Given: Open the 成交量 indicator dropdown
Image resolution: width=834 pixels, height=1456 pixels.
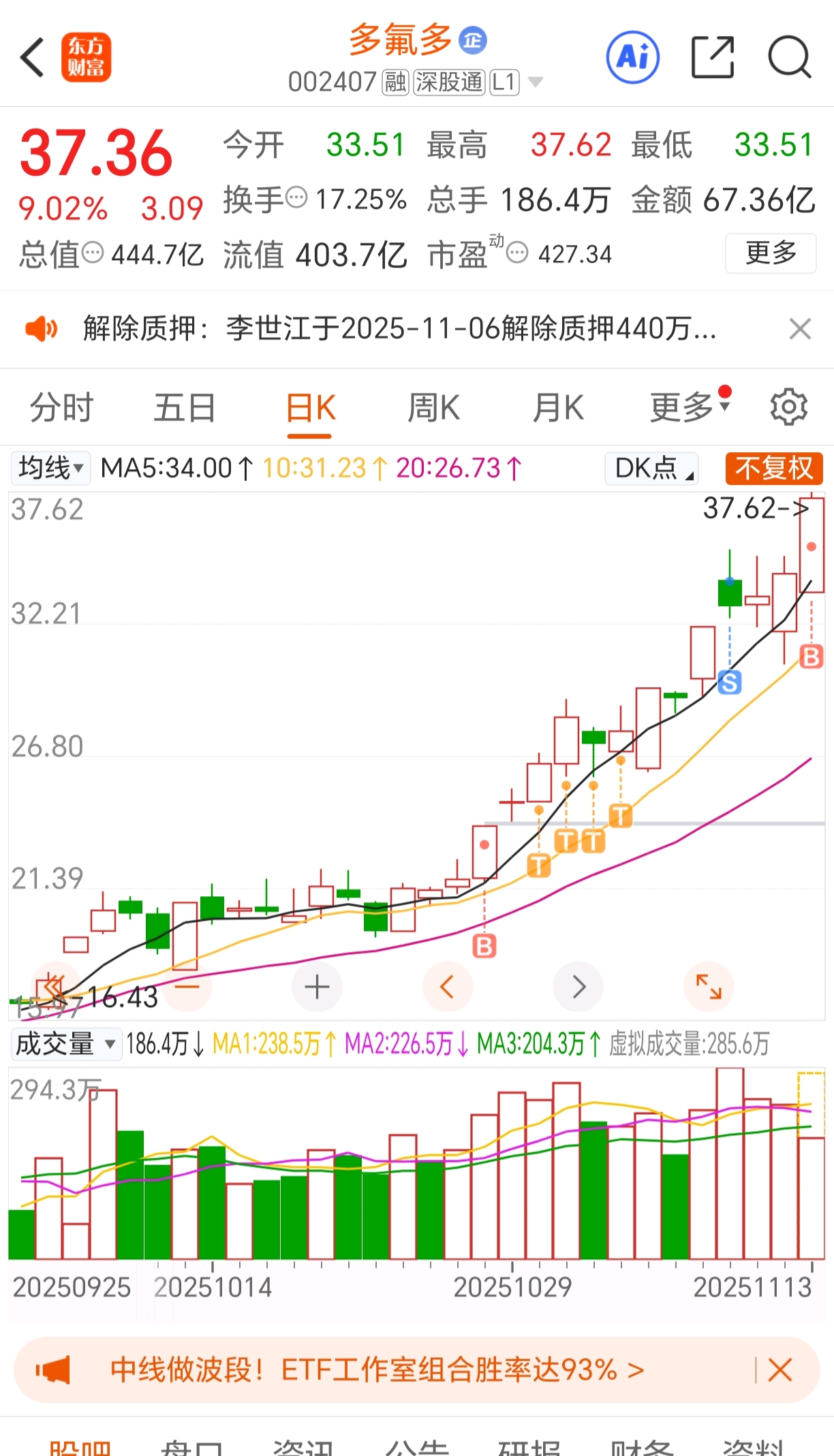Looking at the screenshot, I should pyautogui.click(x=65, y=1044).
